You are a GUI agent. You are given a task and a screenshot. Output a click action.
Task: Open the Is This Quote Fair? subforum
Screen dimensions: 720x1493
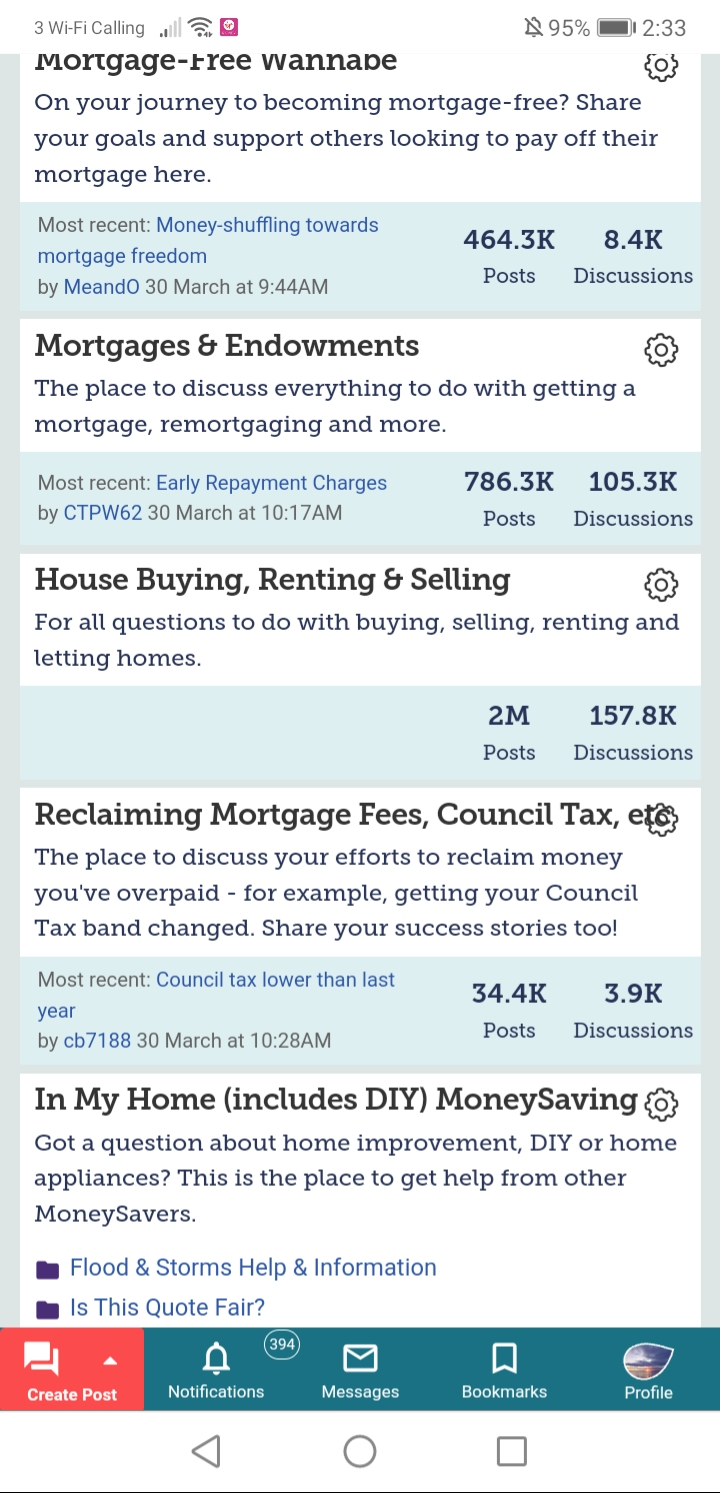(167, 1308)
